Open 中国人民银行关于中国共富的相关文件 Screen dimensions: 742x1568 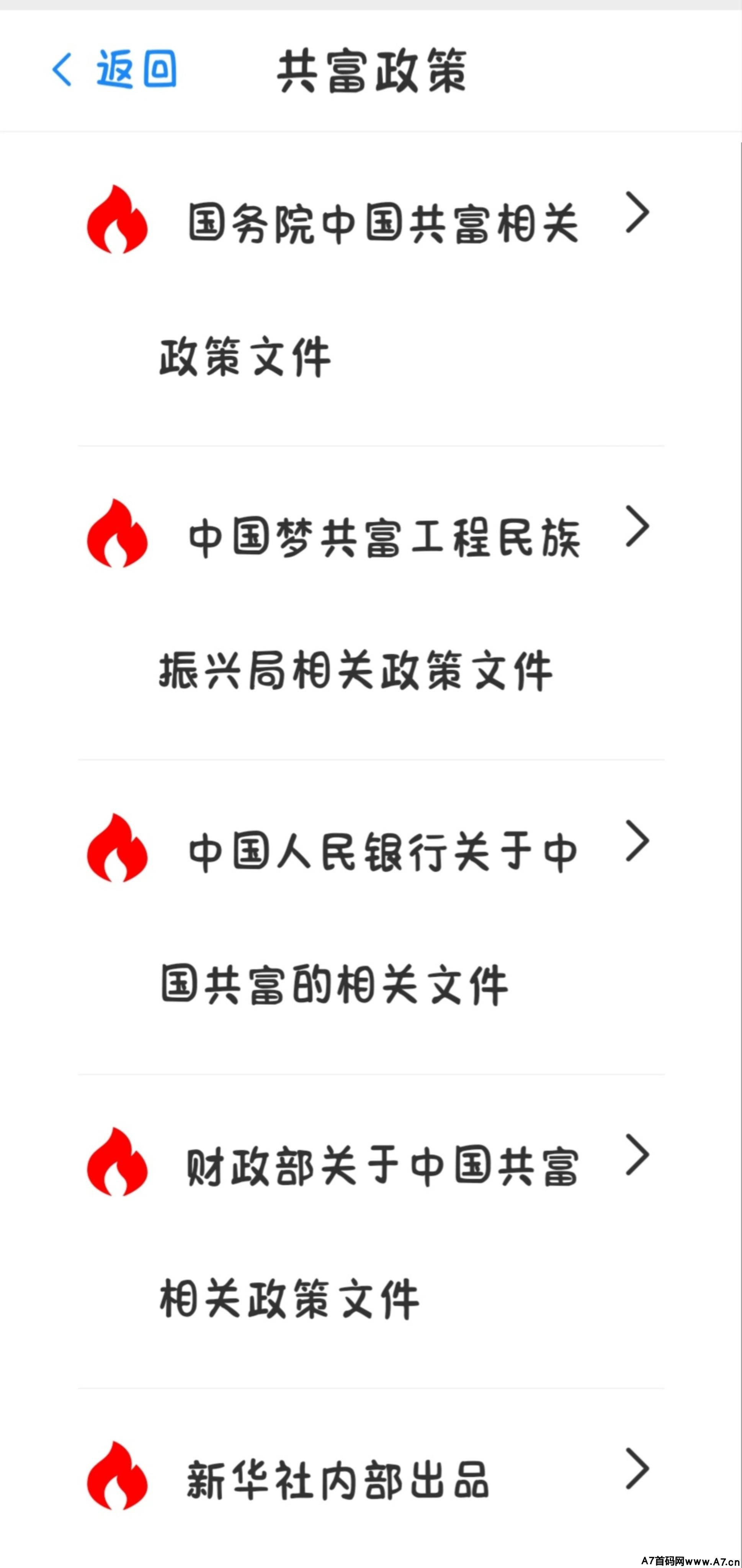point(378,913)
